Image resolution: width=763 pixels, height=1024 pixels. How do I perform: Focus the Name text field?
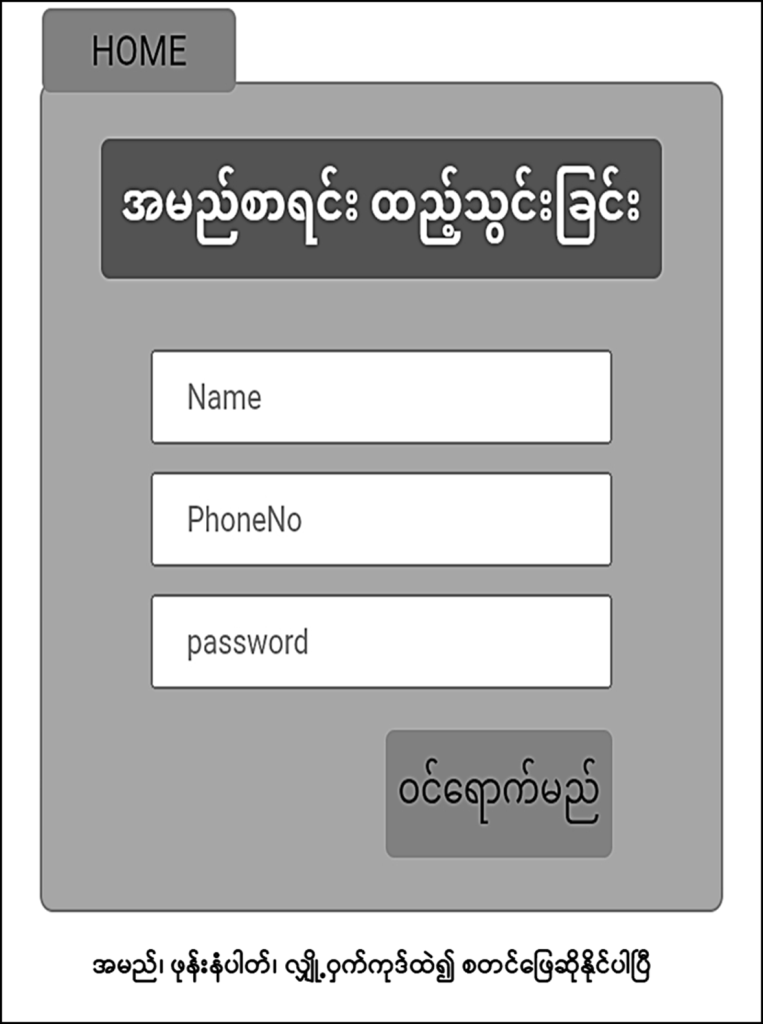tap(381, 397)
